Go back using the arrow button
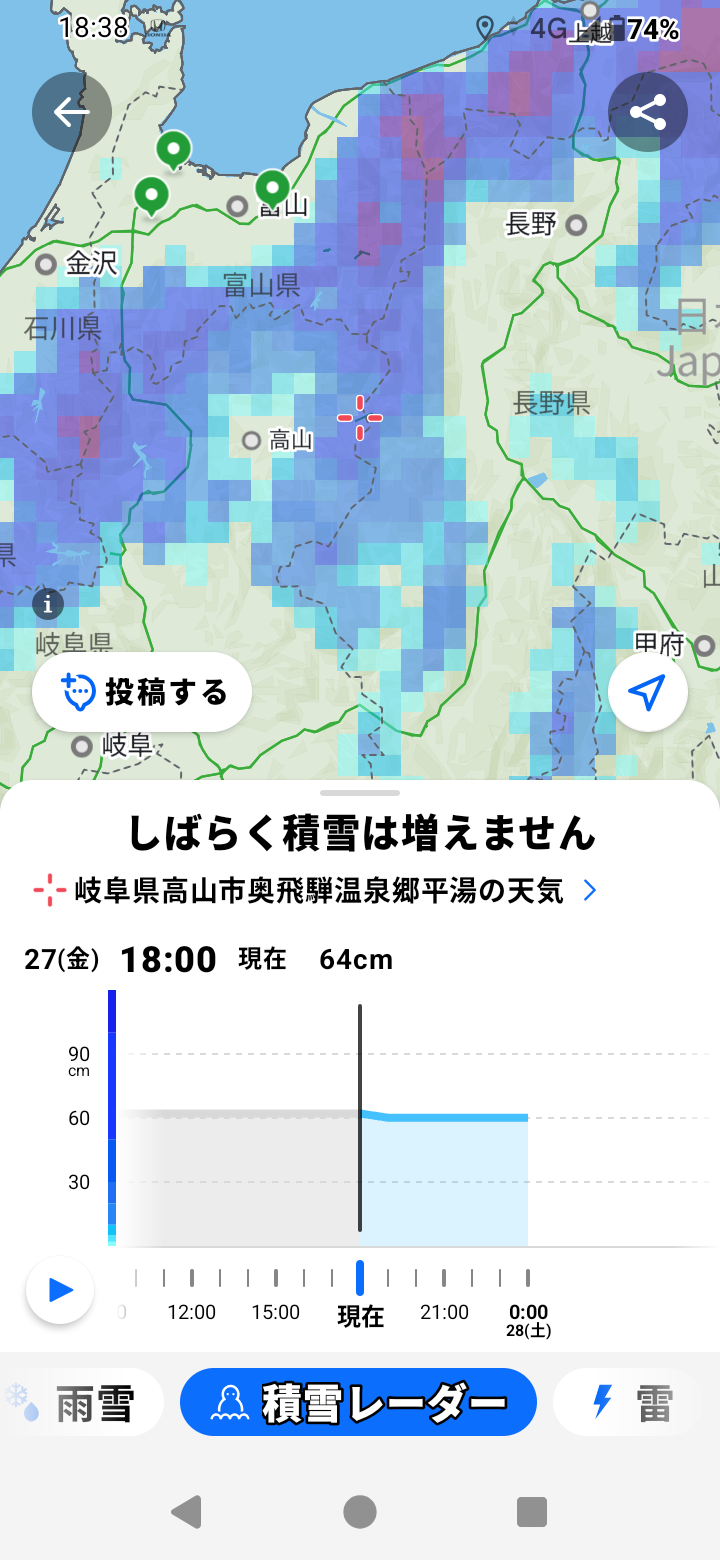This screenshot has width=720, height=1560. (x=71, y=112)
